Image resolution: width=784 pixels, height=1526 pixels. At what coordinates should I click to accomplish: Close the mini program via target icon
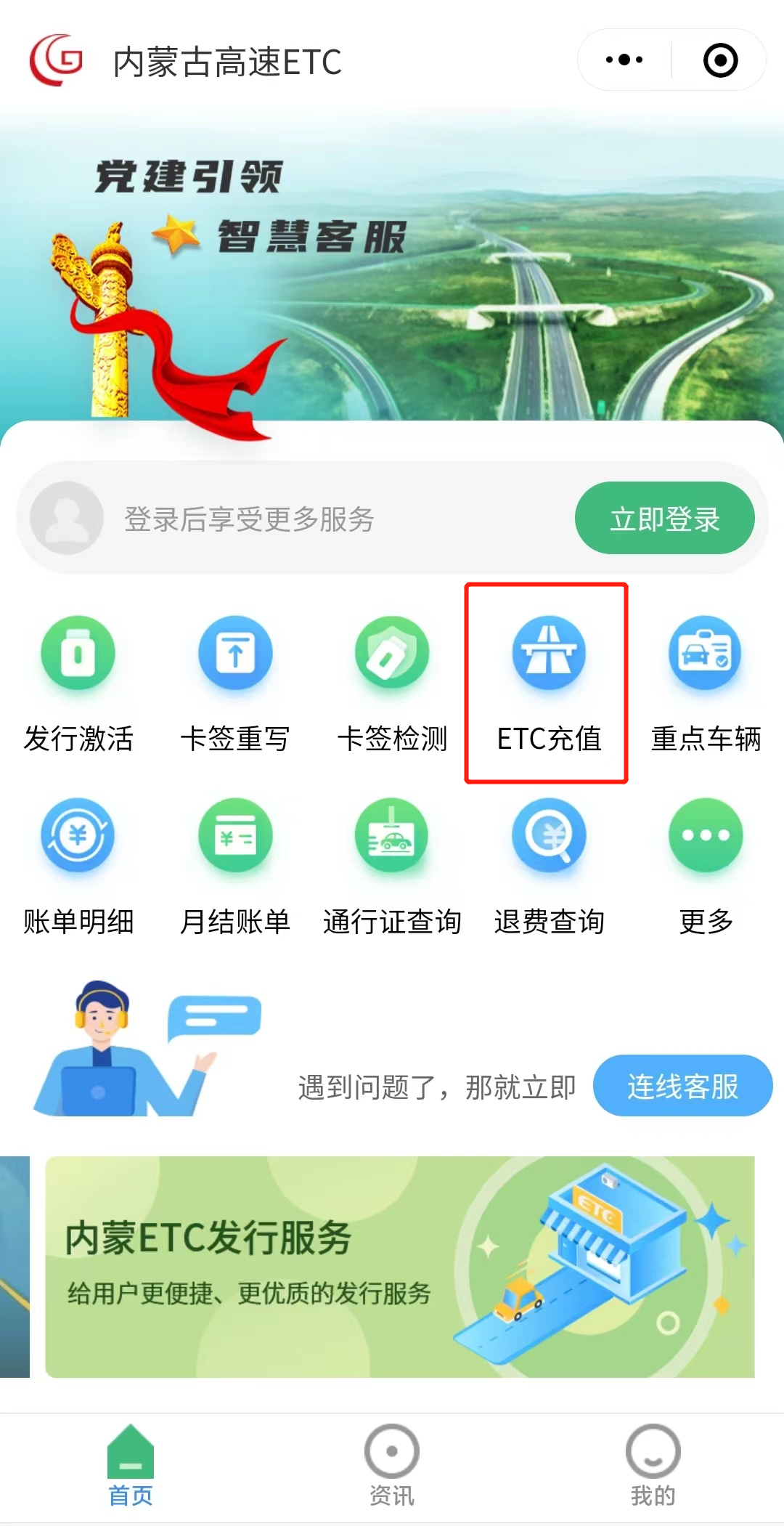pyautogui.click(x=720, y=60)
